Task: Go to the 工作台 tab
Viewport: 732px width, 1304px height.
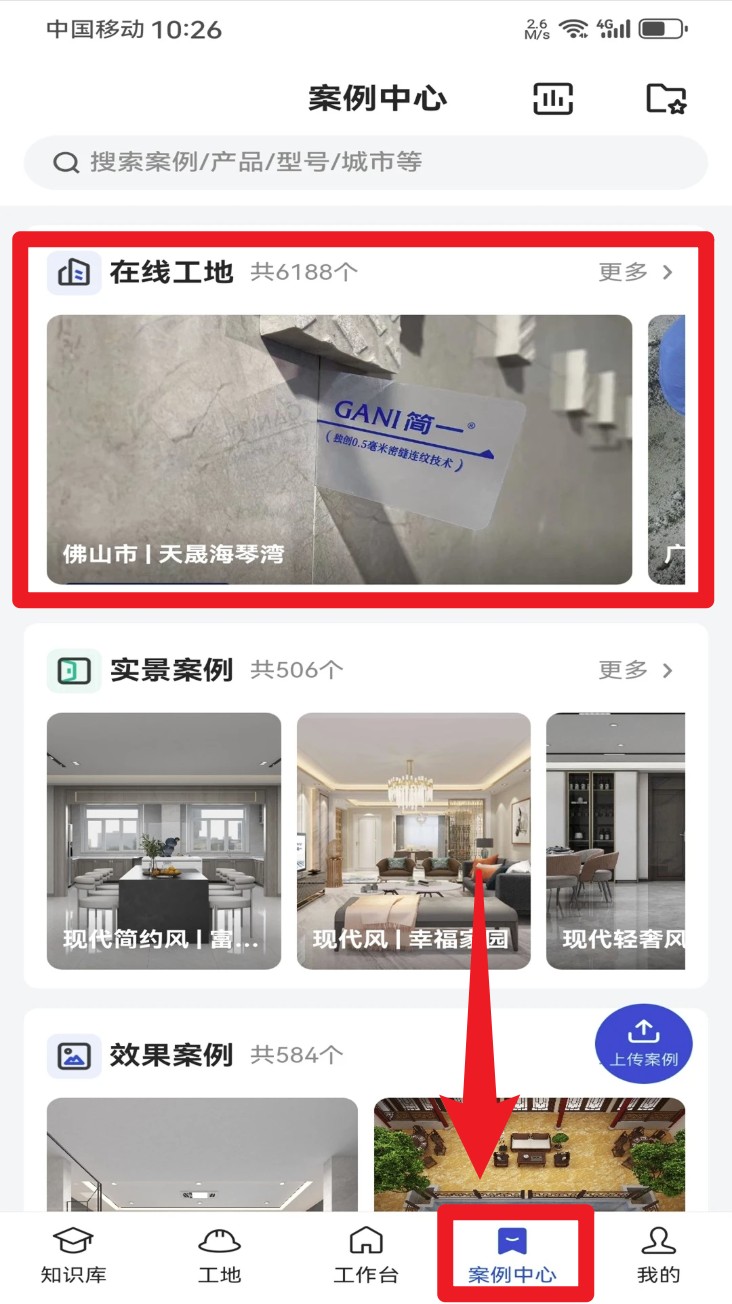Action: (366, 1256)
